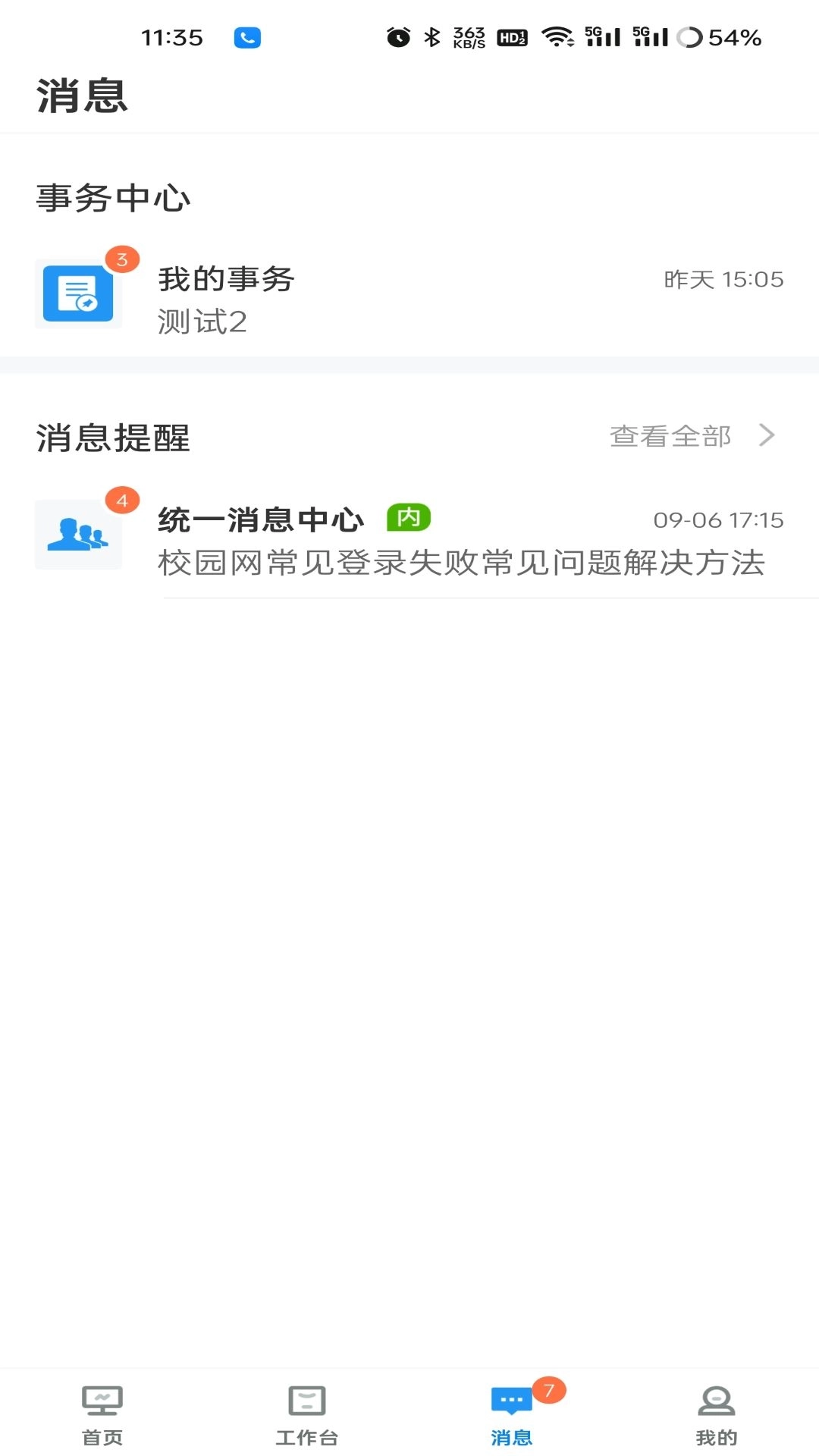This screenshot has width=819, height=1456.
Task: Tap the 查看全部 link
Action: pyautogui.click(x=670, y=436)
